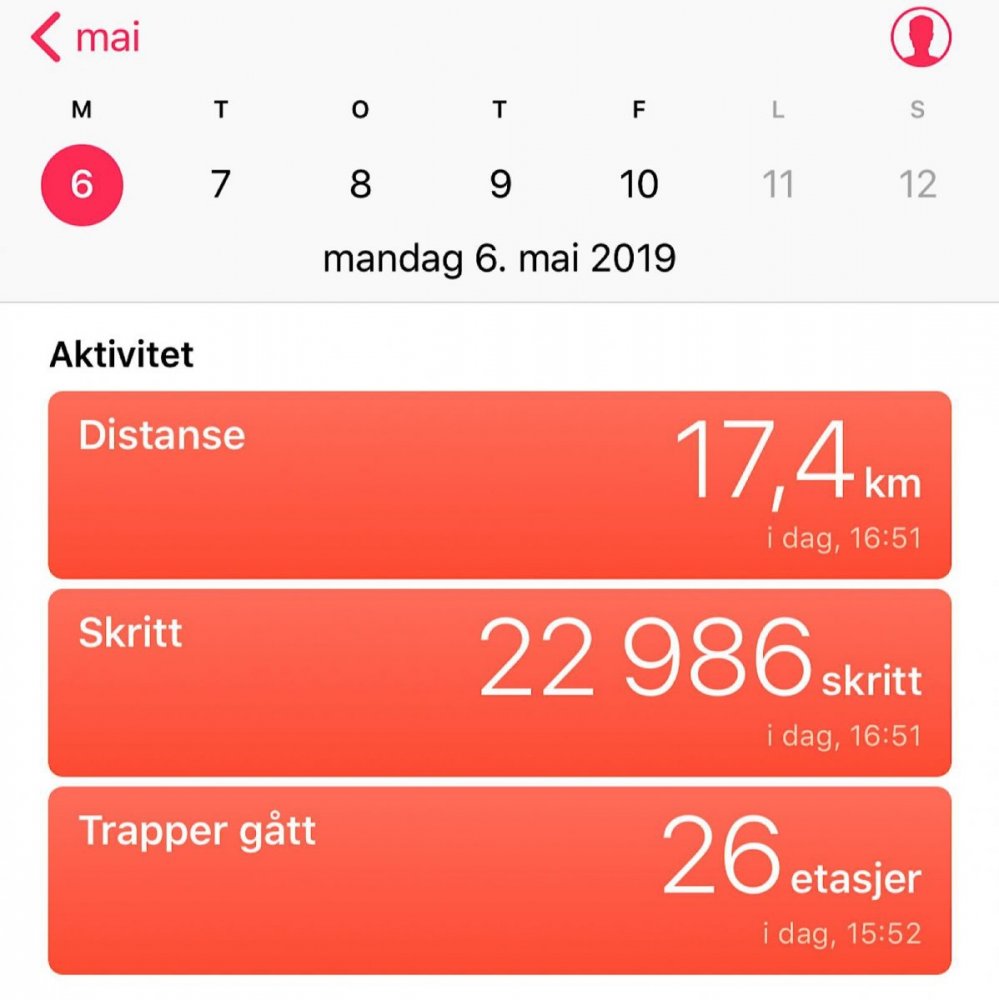Select Thursday the 9th
The height and width of the screenshot is (1000, 999).
point(500,185)
